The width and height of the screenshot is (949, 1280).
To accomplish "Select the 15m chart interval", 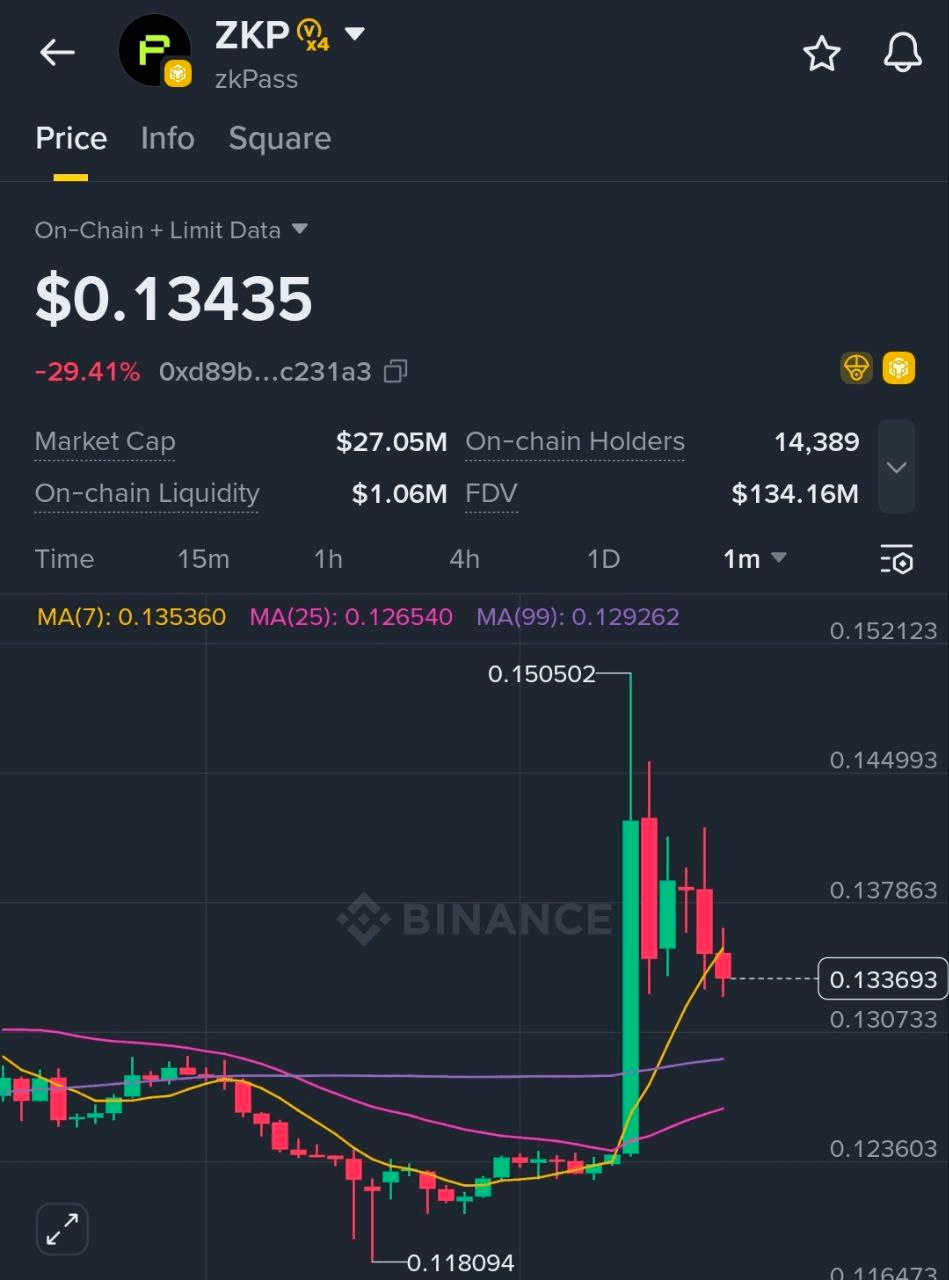I will point(203,559).
